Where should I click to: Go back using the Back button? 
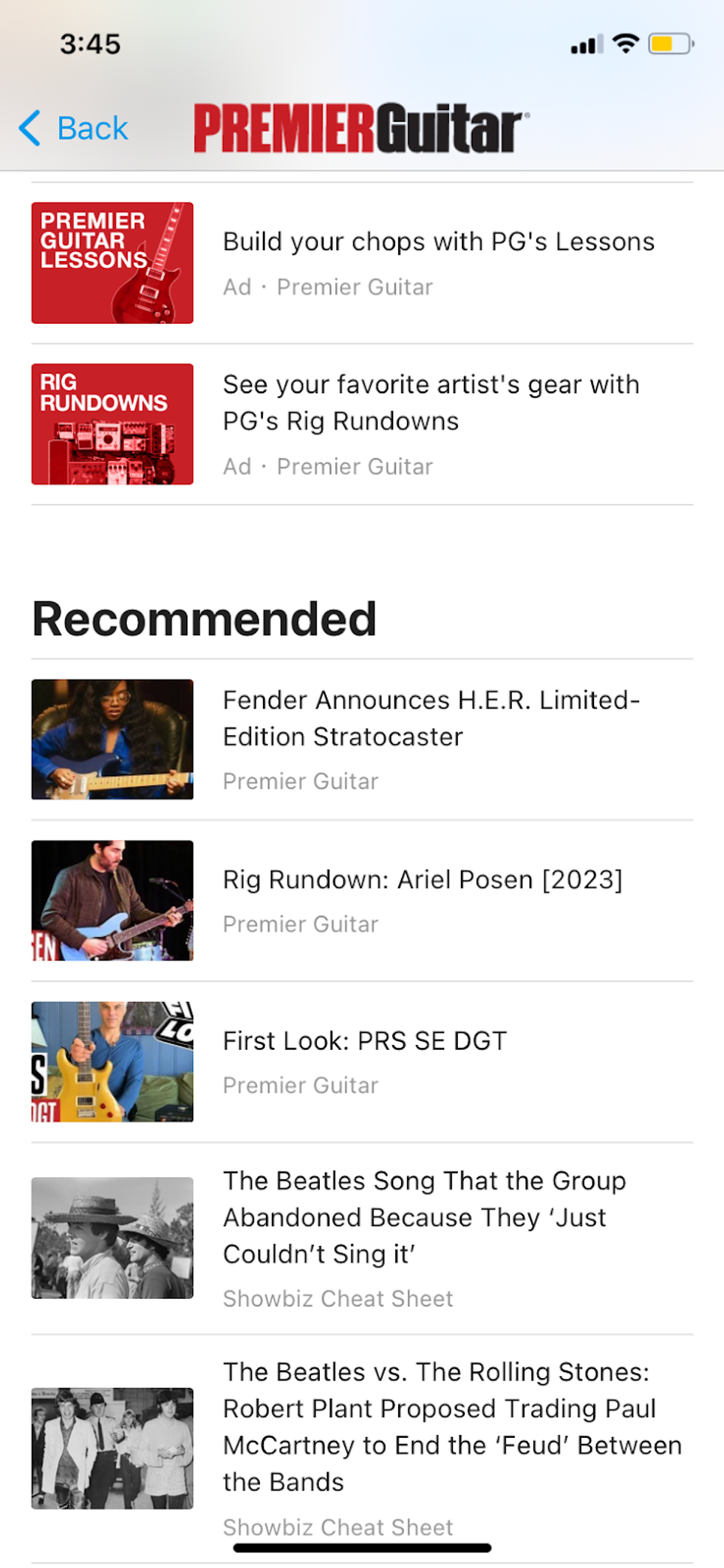74,129
